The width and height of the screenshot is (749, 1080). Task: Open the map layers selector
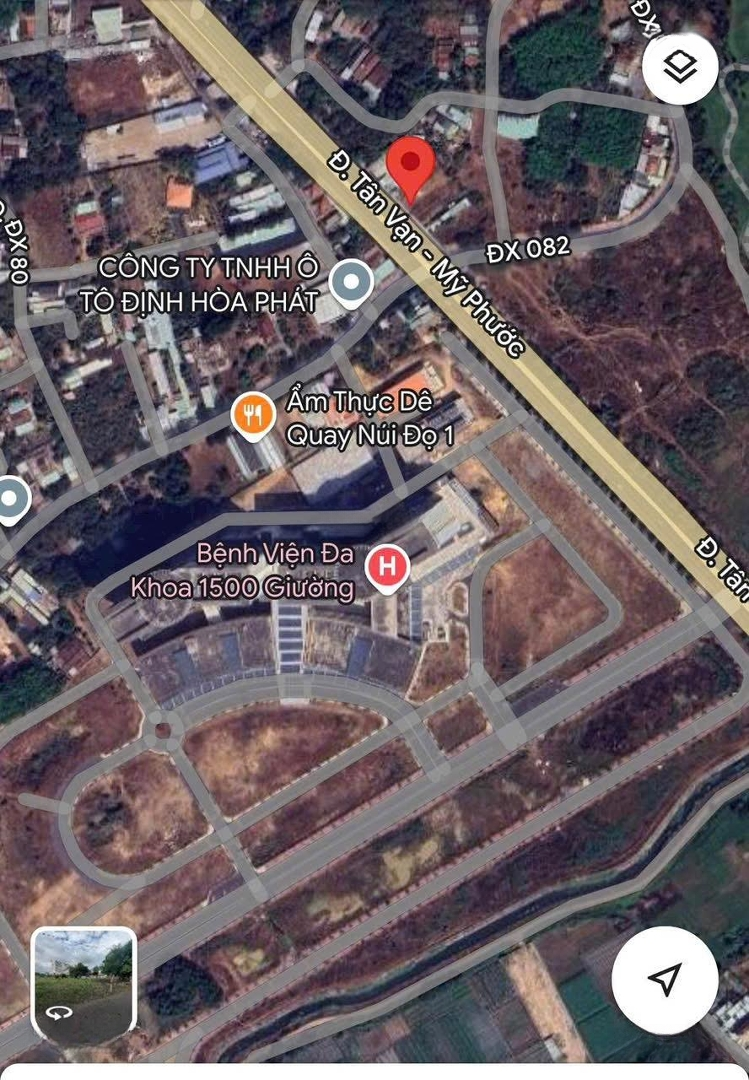pos(681,67)
